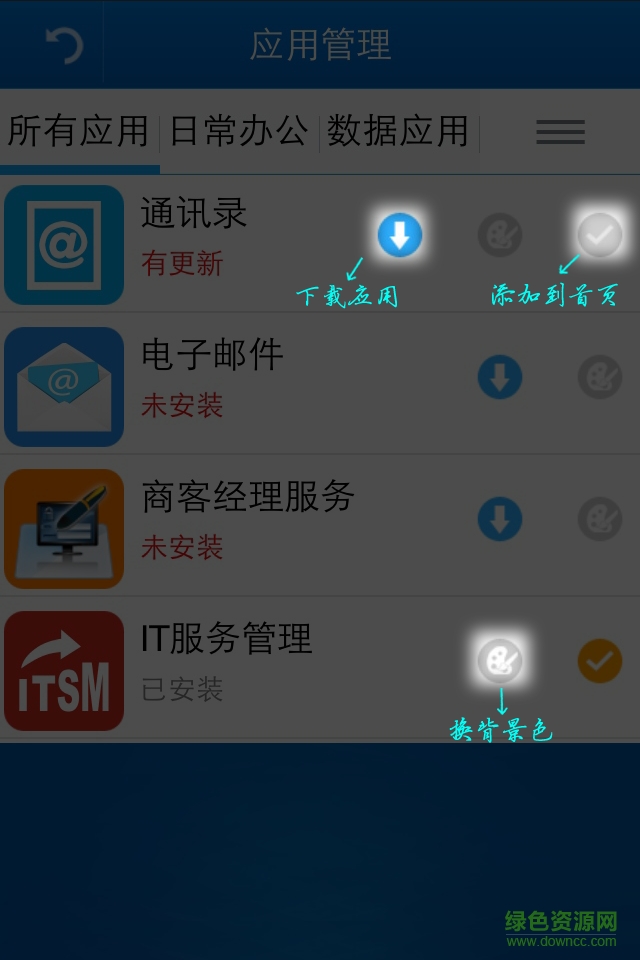Viewport: 640px width, 960px height.
Task: Uncheck IT服务管理 from the home page
Action: pyautogui.click(x=600, y=661)
